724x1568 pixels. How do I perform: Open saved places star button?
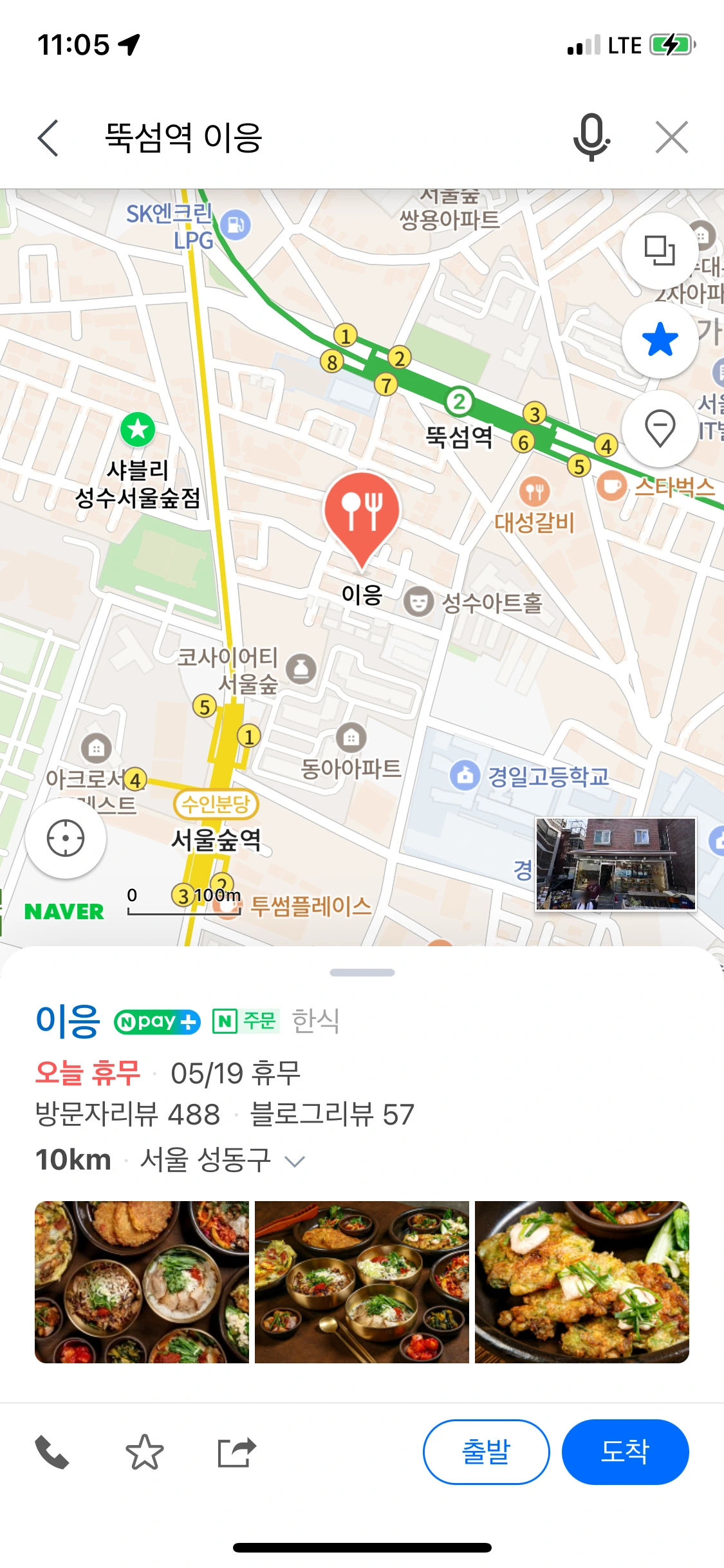point(660,340)
